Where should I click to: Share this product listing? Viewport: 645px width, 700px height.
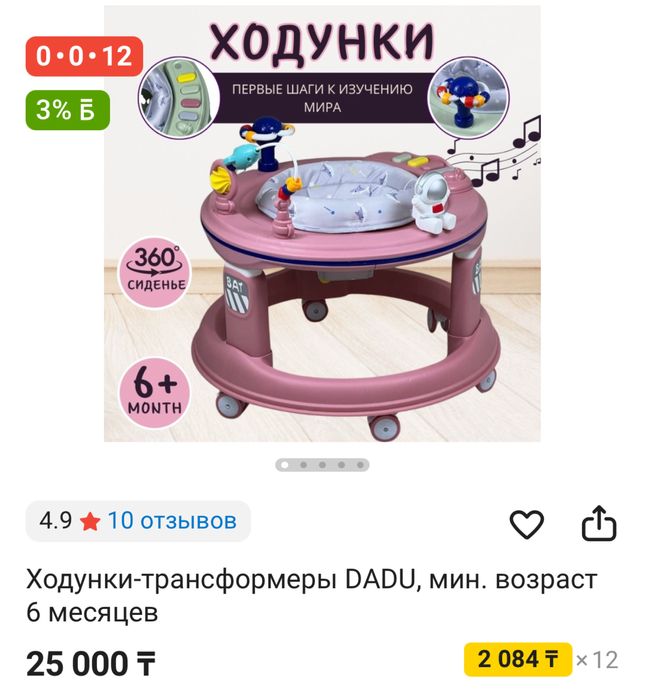pyautogui.click(x=598, y=523)
